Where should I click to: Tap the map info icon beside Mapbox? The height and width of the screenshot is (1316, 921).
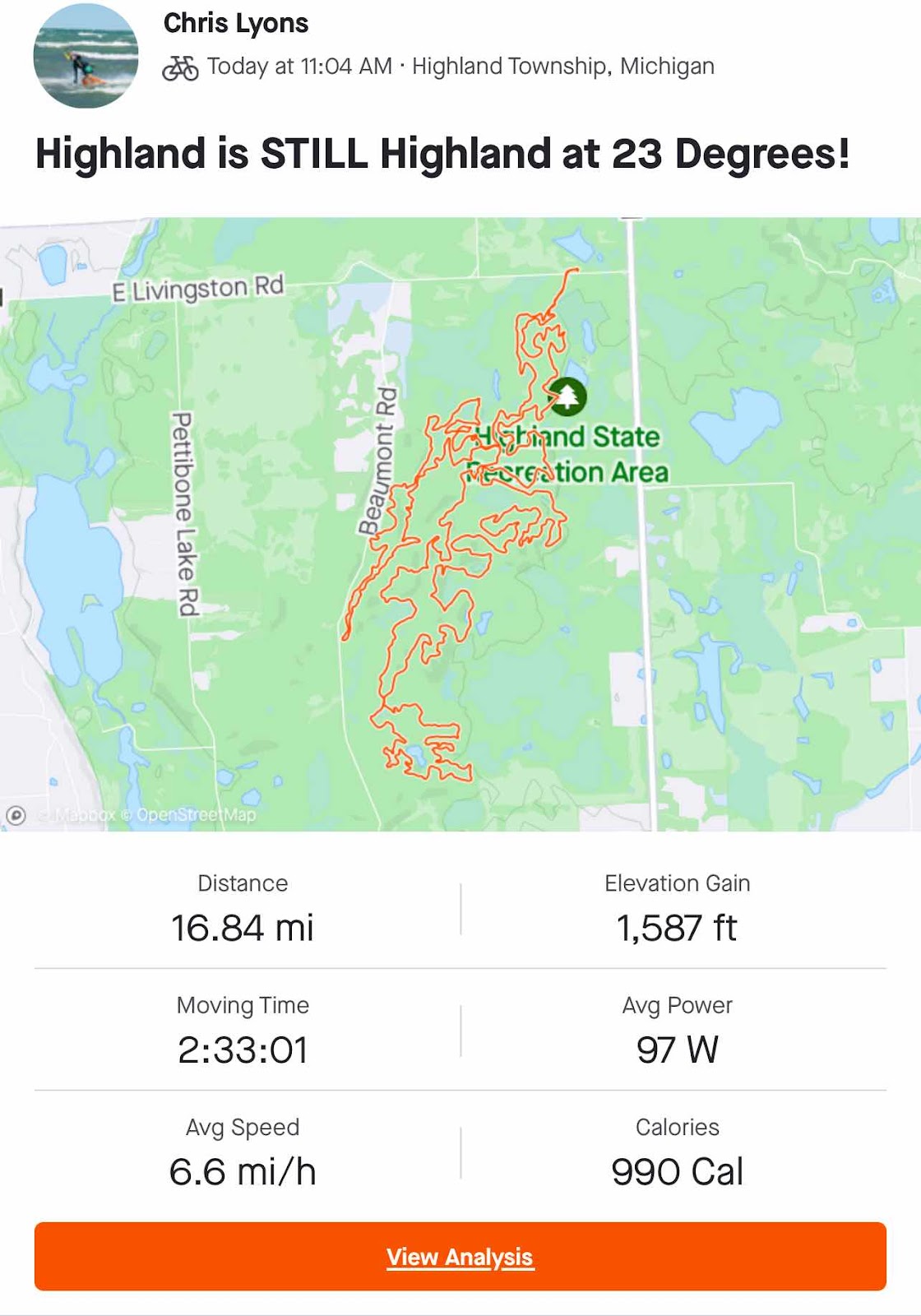16,815
